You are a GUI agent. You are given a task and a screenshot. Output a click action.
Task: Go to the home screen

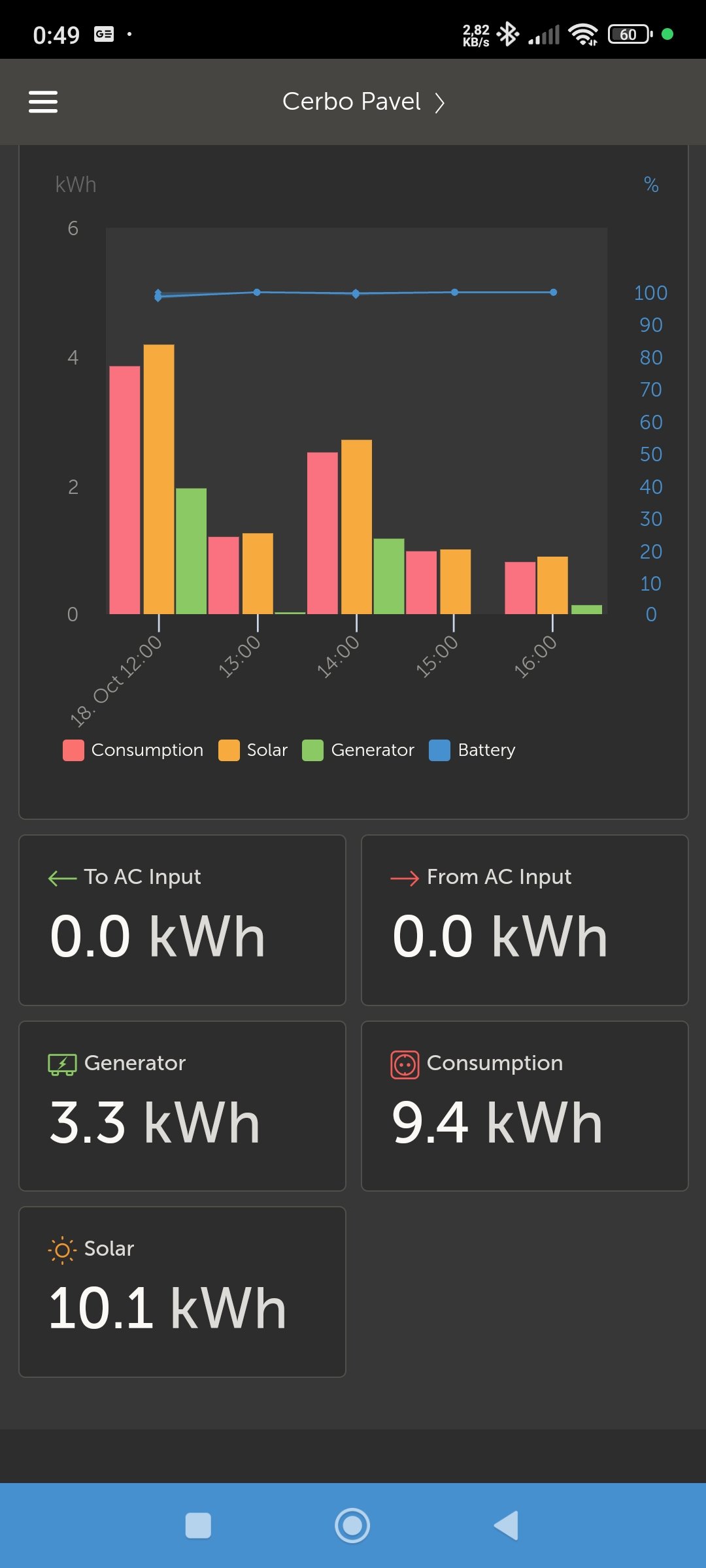352,1526
